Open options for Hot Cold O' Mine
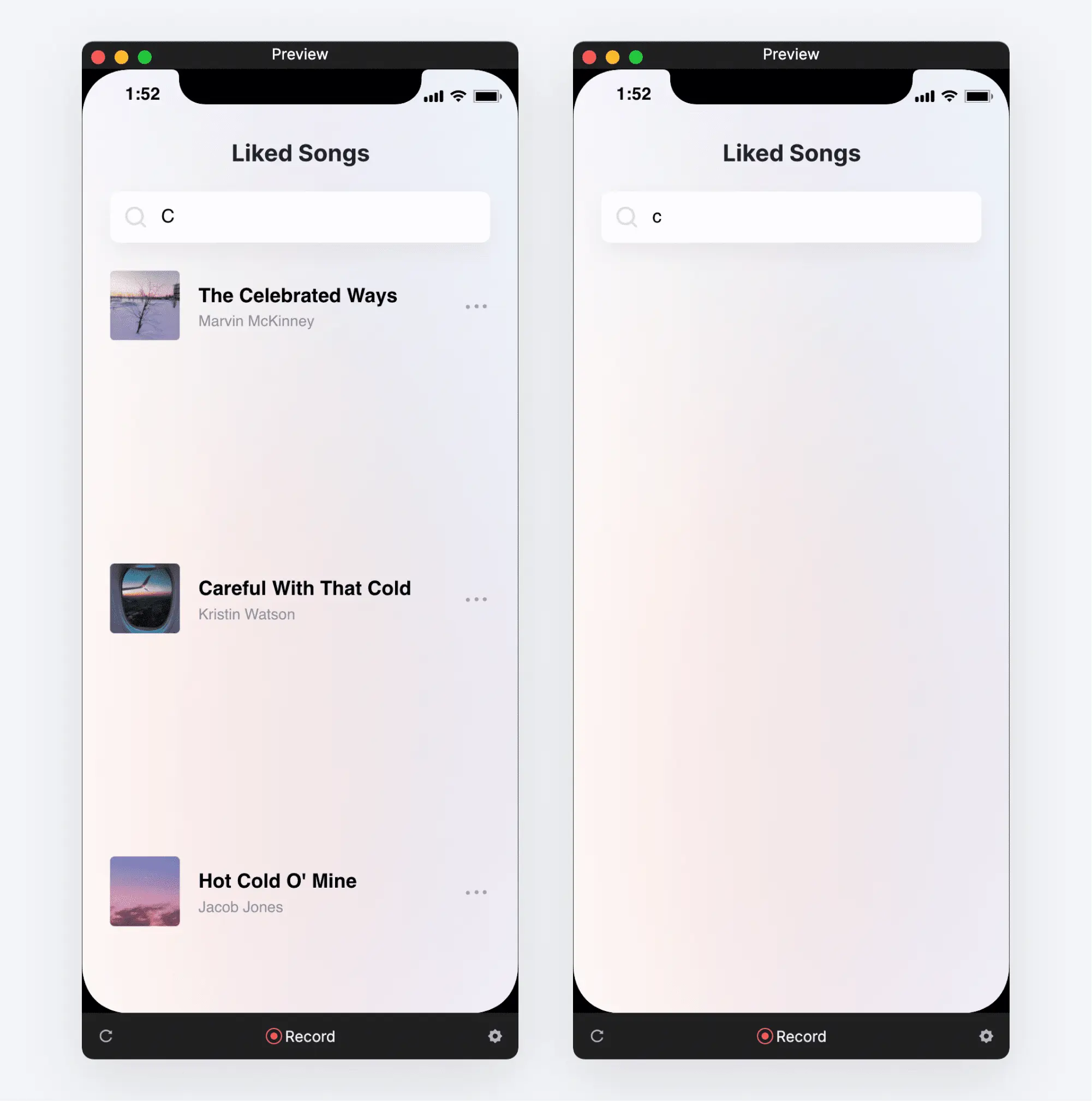The image size is (1092, 1101). 476,893
